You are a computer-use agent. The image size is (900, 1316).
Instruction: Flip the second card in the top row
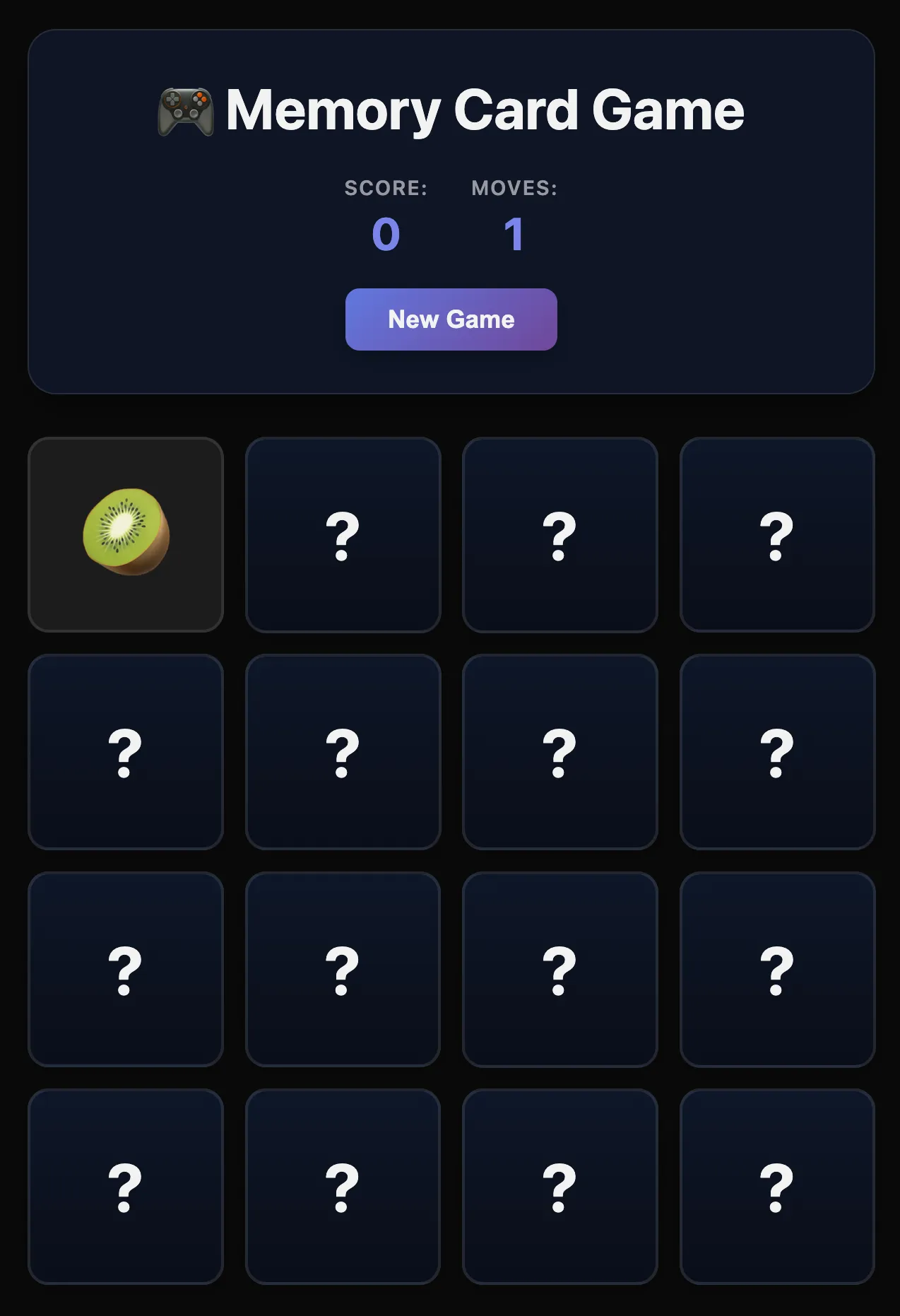pyautogui.click(x=343, y=534)
